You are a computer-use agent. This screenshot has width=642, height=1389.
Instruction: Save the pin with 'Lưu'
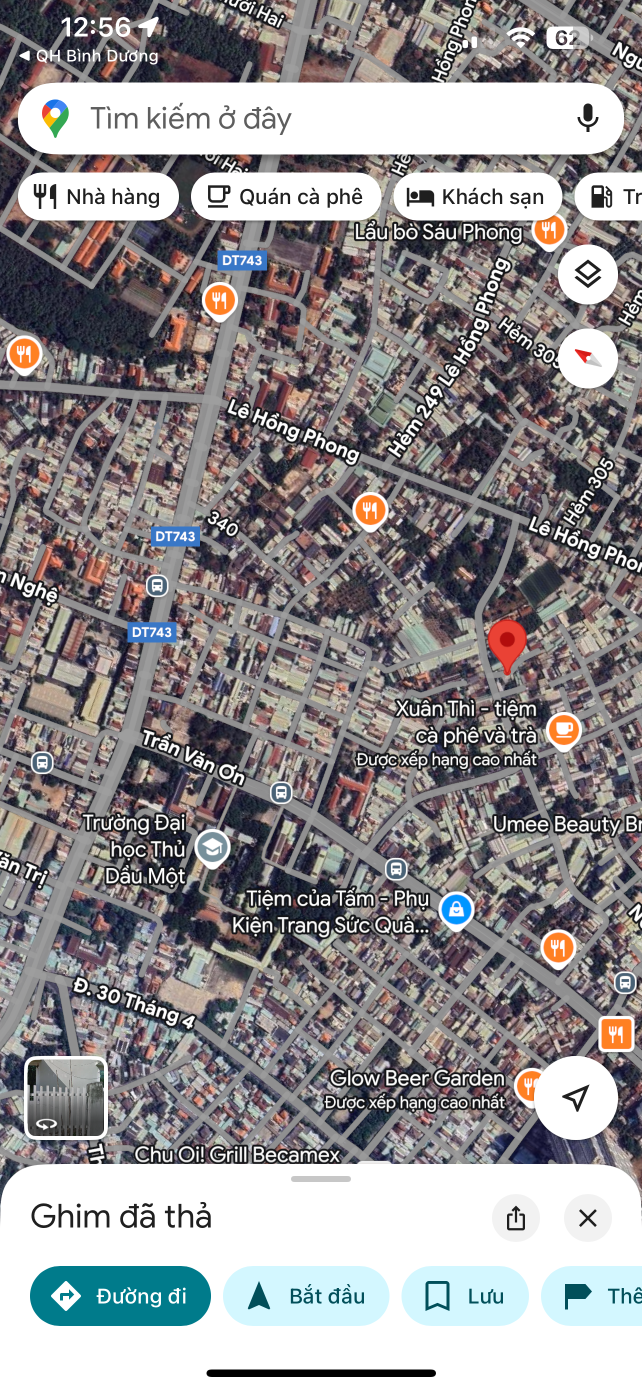click(465, 1296)
